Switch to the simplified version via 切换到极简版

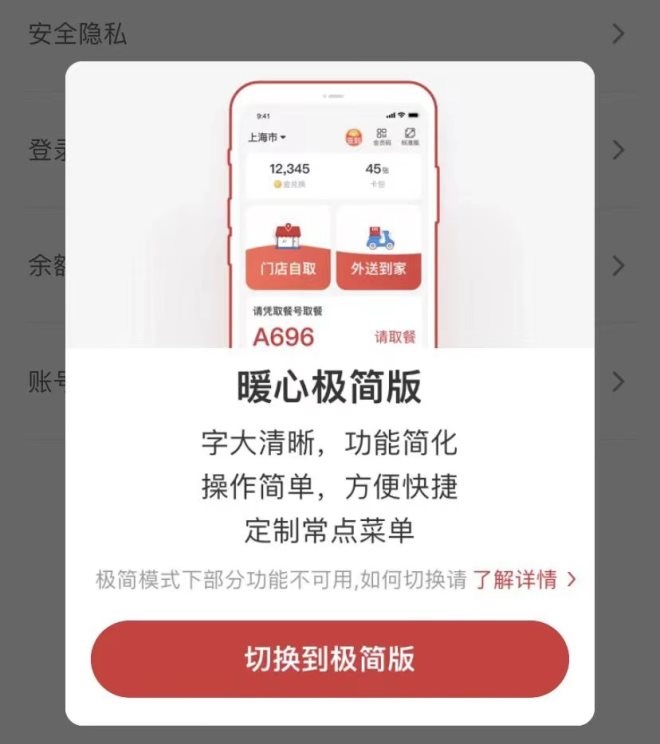tap(330, 659)
